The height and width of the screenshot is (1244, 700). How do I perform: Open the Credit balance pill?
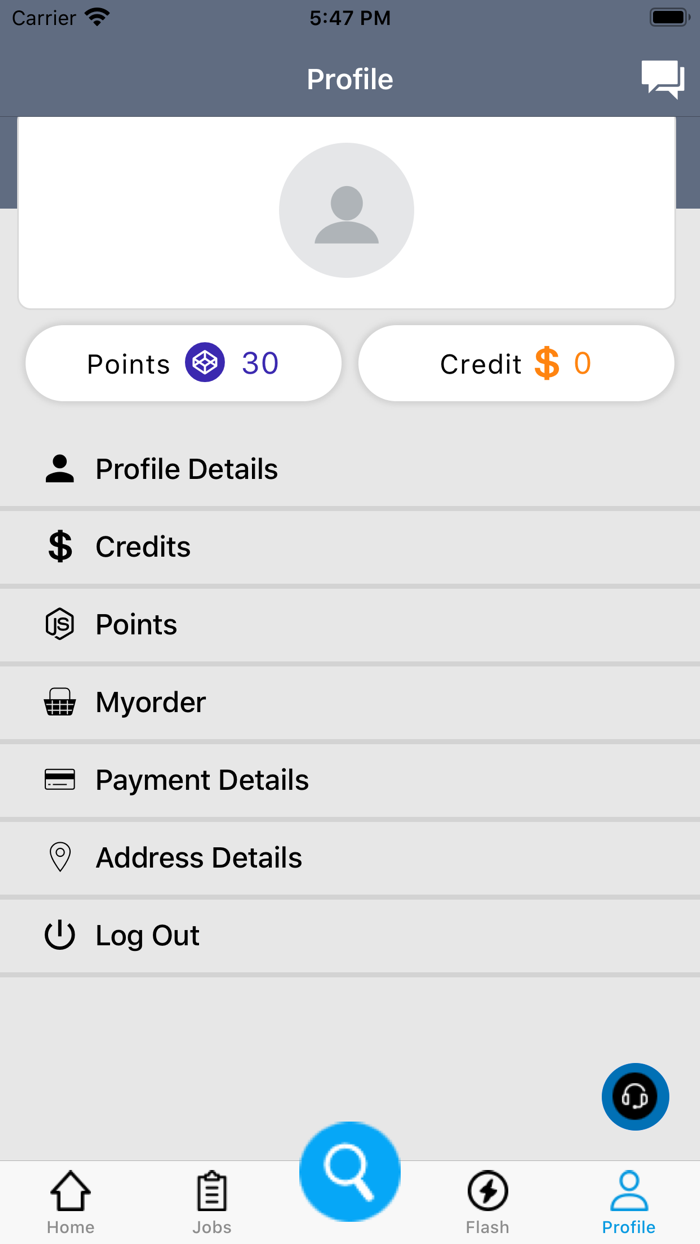(x=516, y=363)
